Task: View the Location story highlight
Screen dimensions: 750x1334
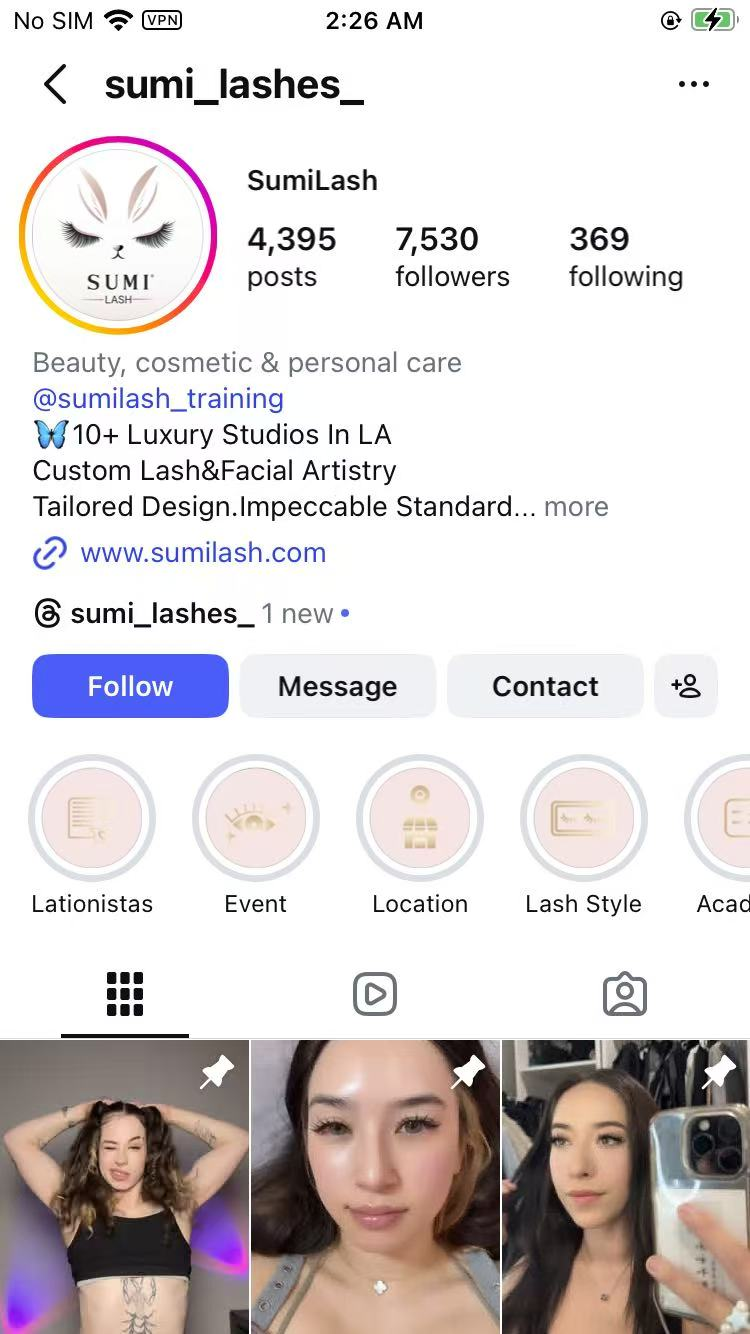Action: [420, 818]
